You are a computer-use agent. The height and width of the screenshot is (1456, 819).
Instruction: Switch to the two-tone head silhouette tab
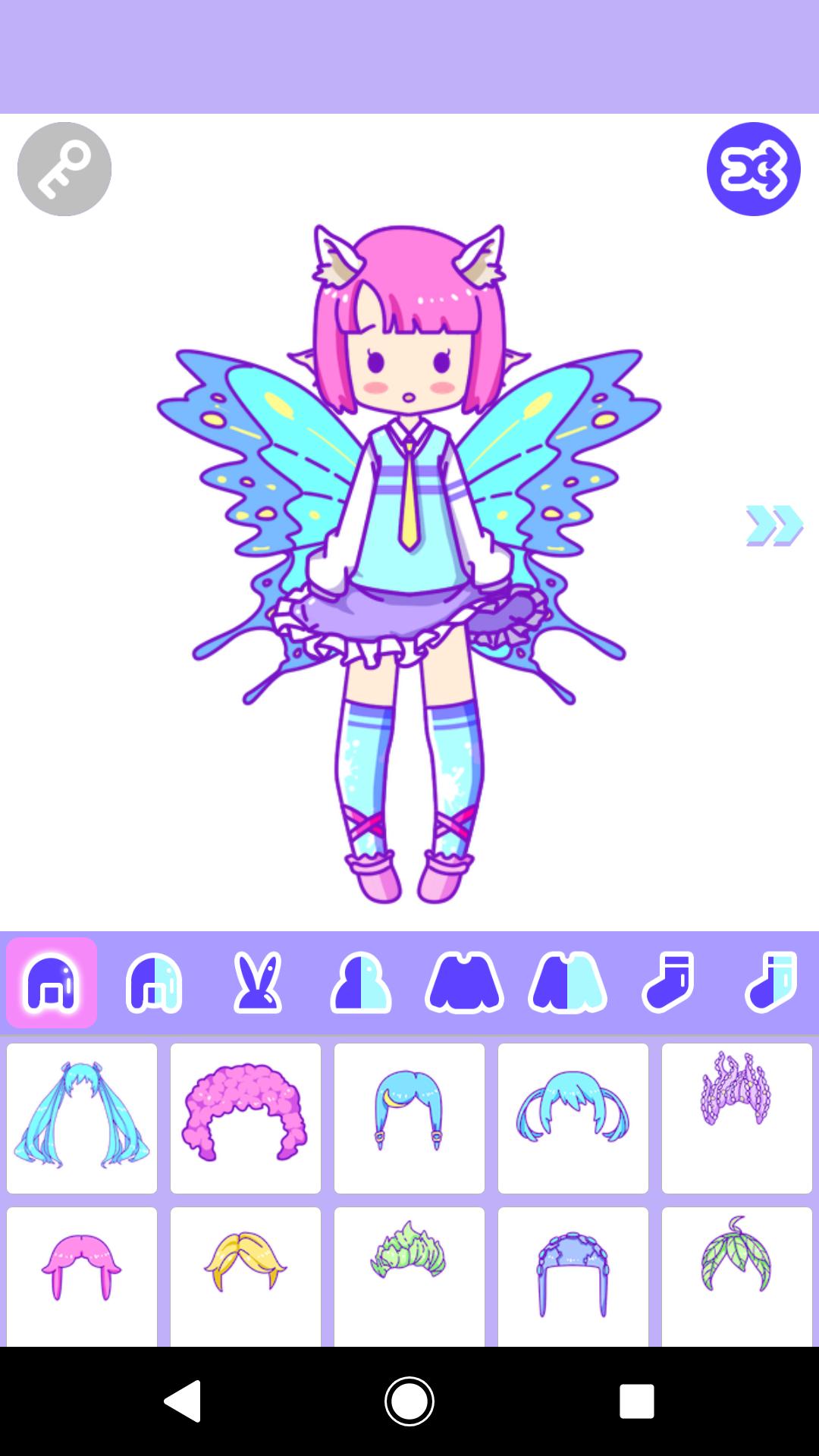[361, 983]
